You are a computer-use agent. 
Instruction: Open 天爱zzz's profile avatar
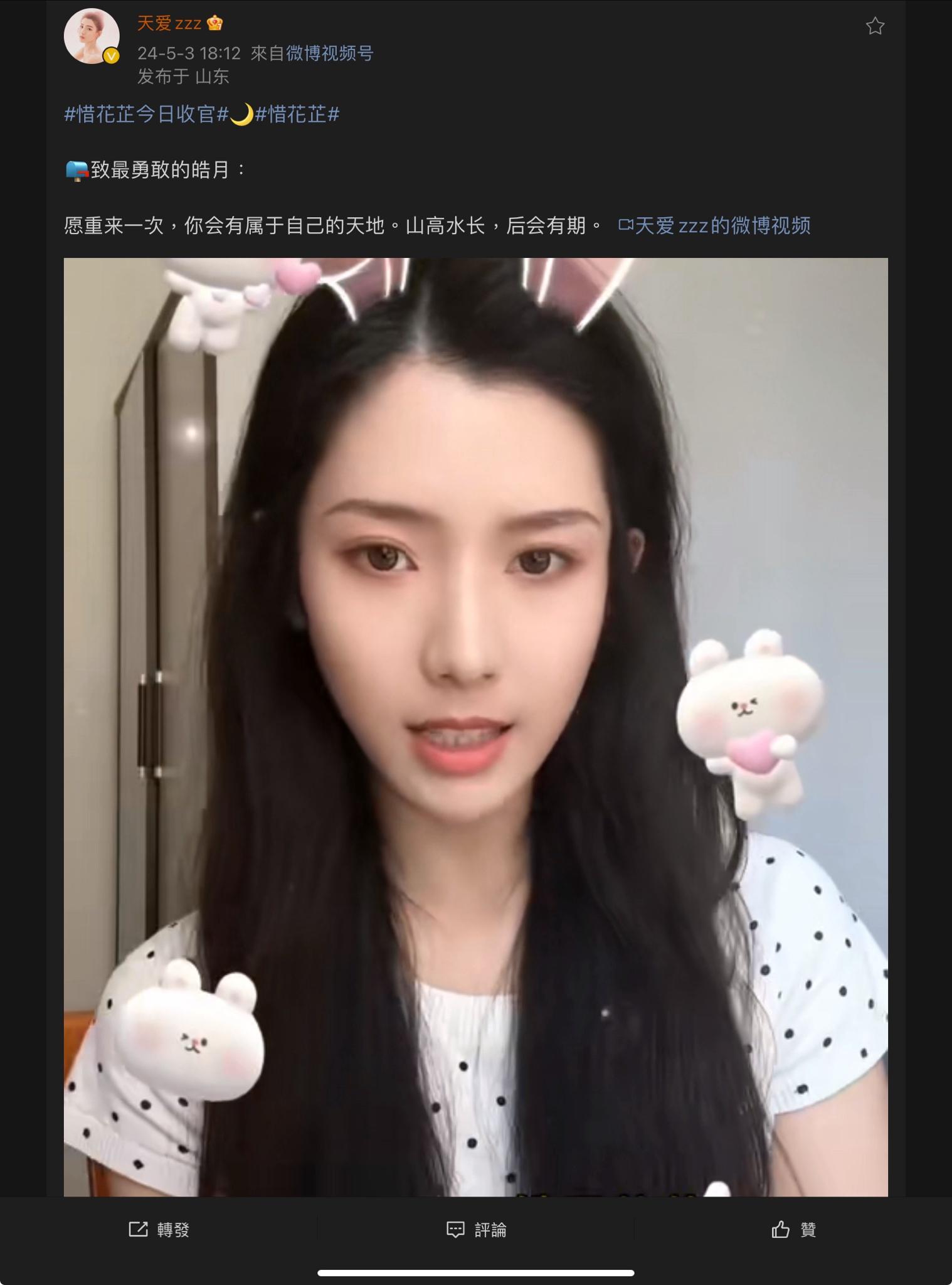point(92,36)
